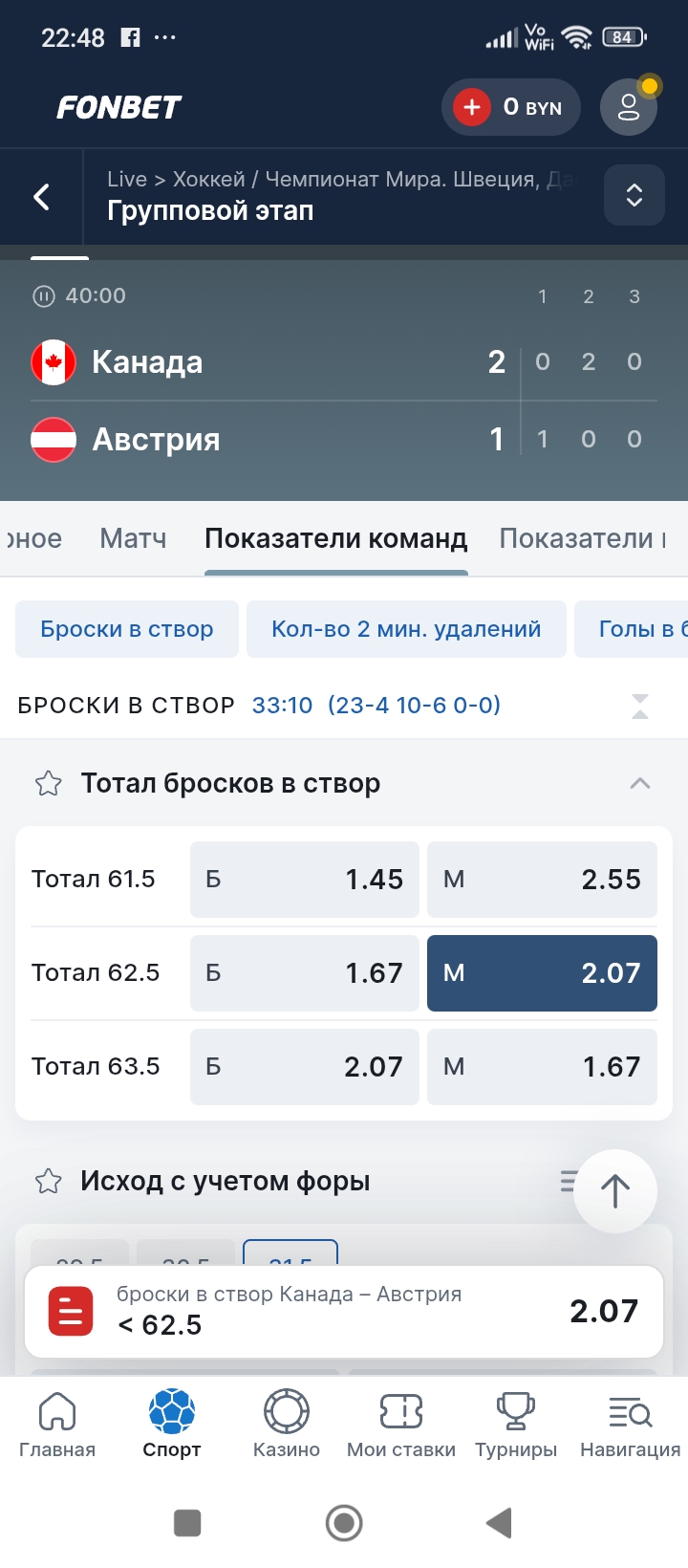Deselect the highlighted М 2.07 odds
Image resolution: width=688 pixels, height=1568 pixels.
coord(542,972)
